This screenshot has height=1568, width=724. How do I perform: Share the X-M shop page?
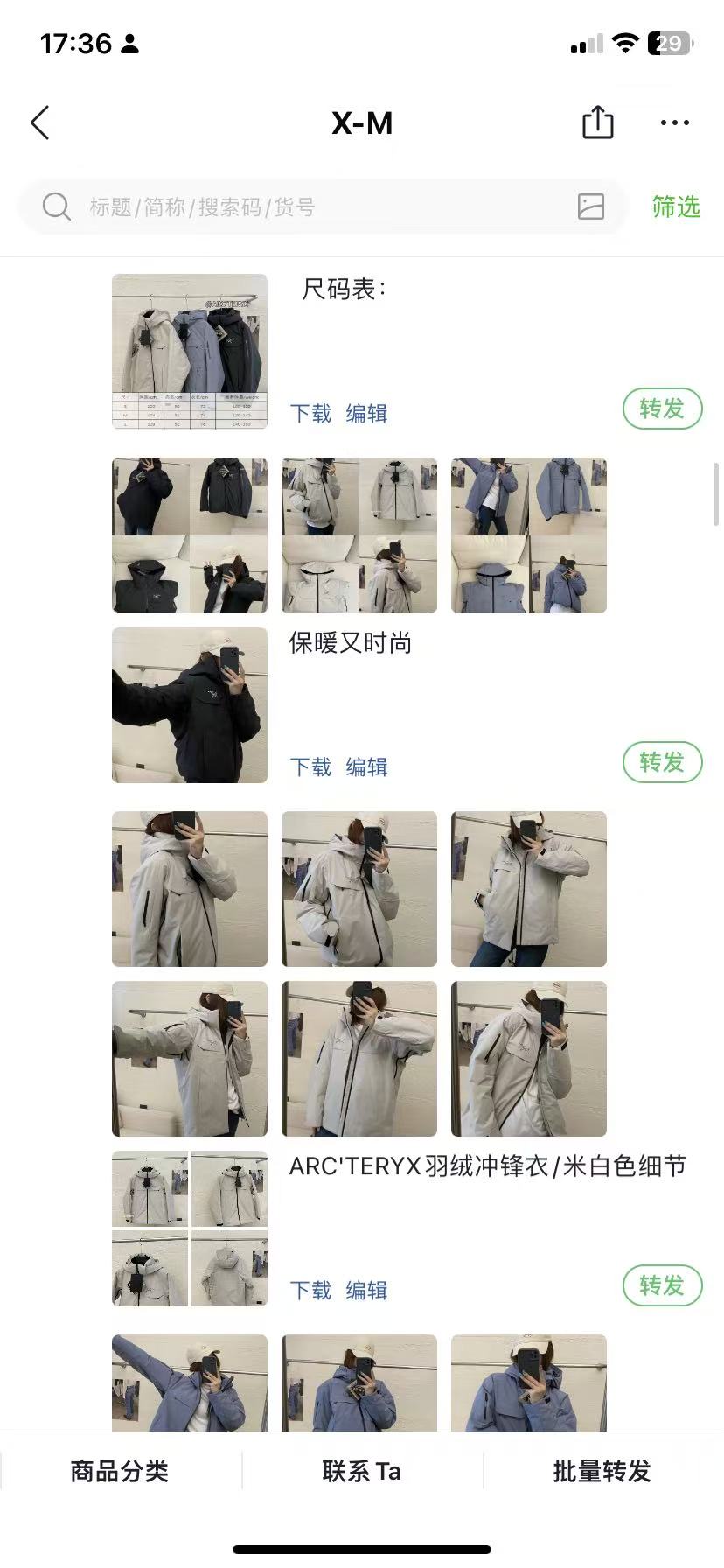pyautogui.click(x=597, y=122)
